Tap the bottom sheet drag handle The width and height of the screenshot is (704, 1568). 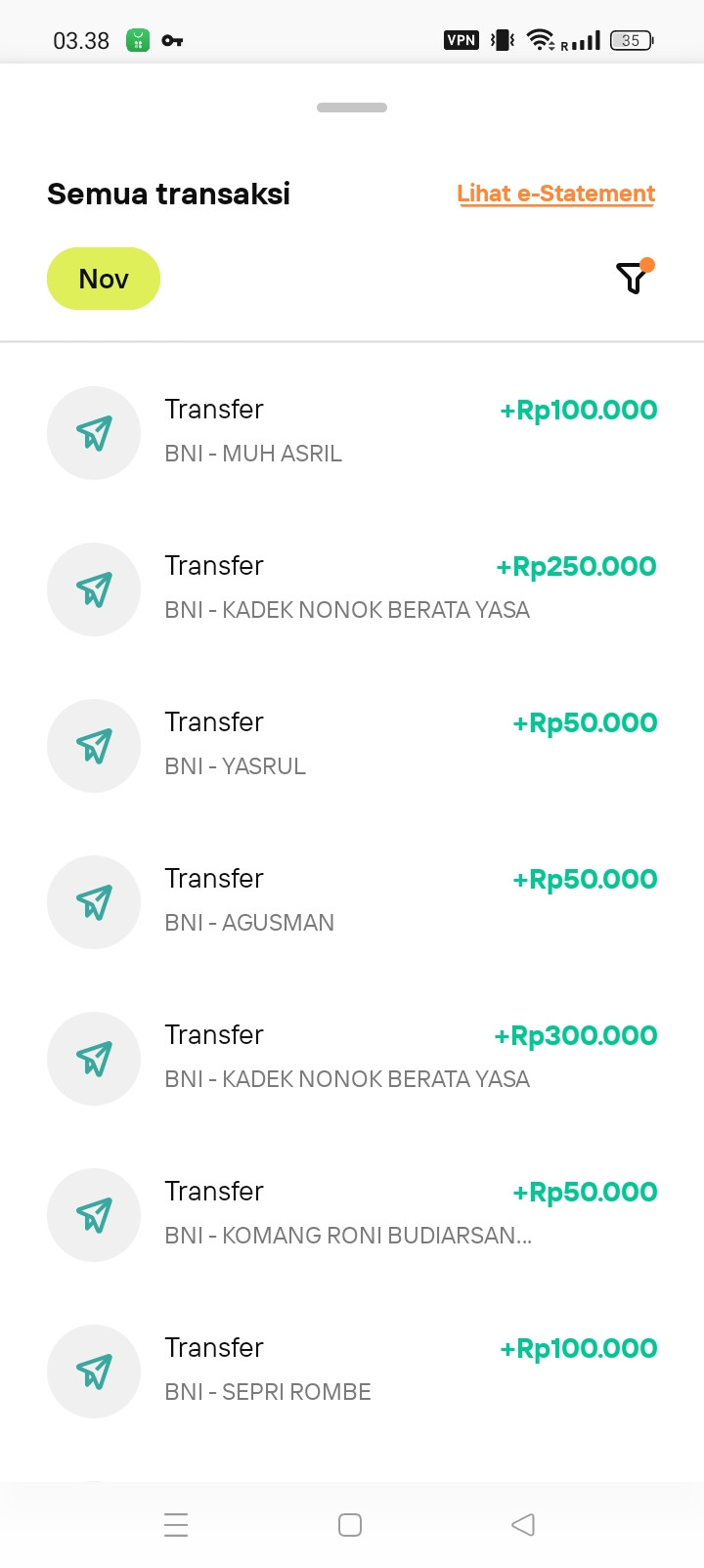click(352, 108)
